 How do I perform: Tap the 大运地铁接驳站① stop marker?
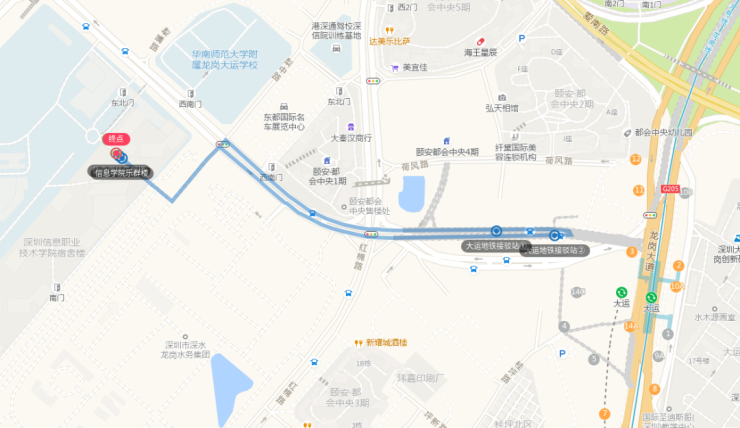click(x=497, y=231)
